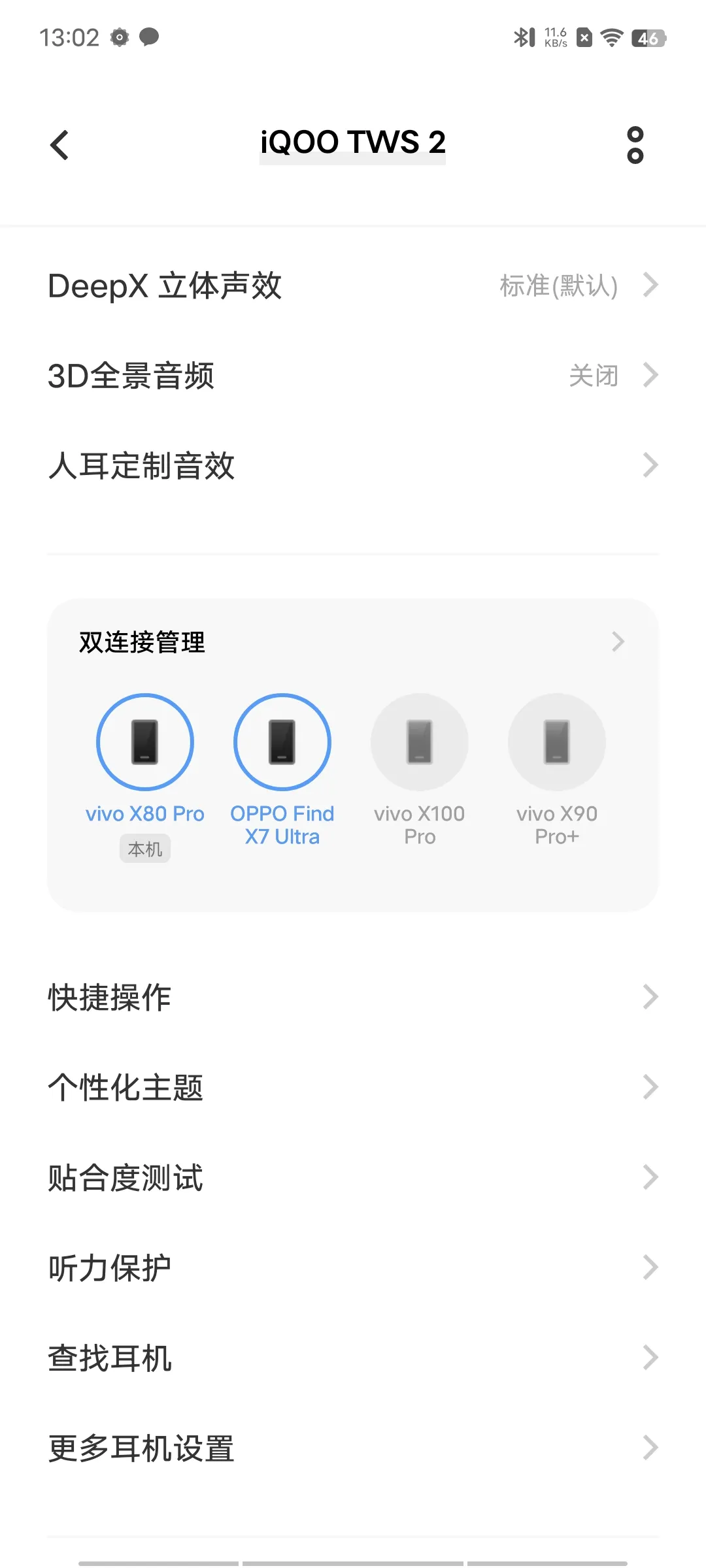This screenshot has width=706, height=1568.
Task: Open 双连接管理 details
Action: pos(353,642)
